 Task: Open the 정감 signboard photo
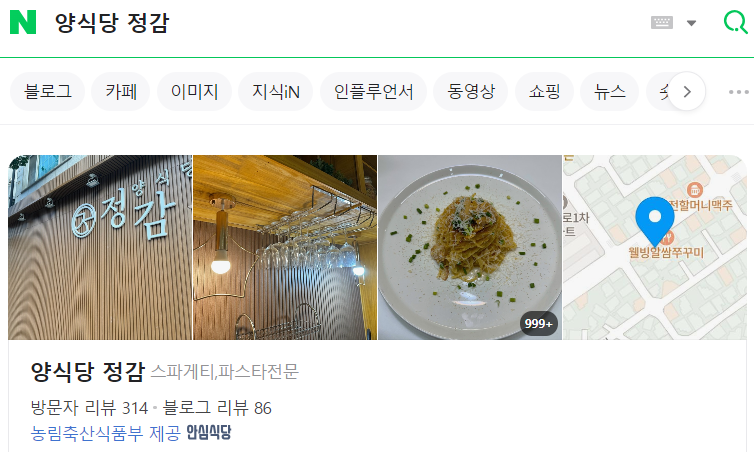coord(100,247)
